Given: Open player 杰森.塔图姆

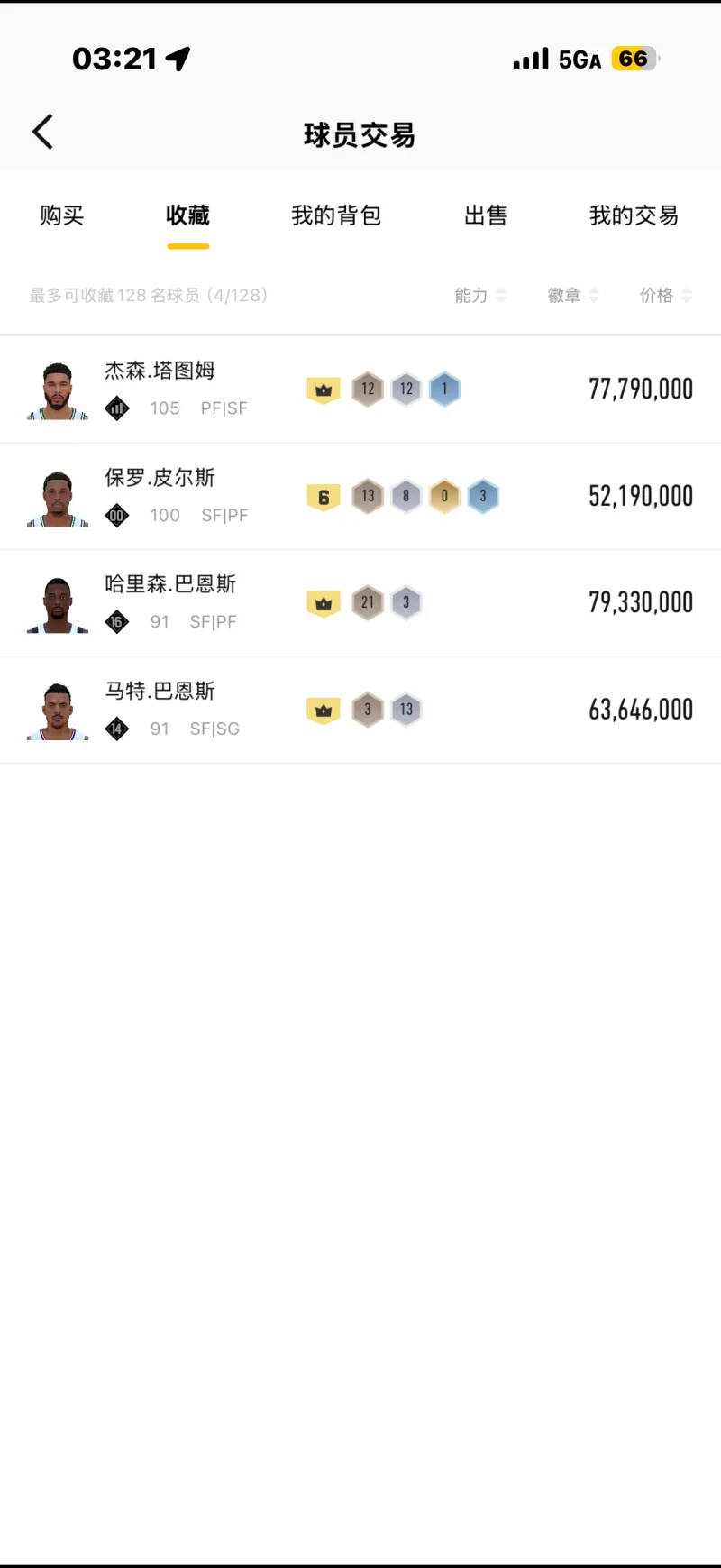Looking at the screenshot, I should point(360,390).
